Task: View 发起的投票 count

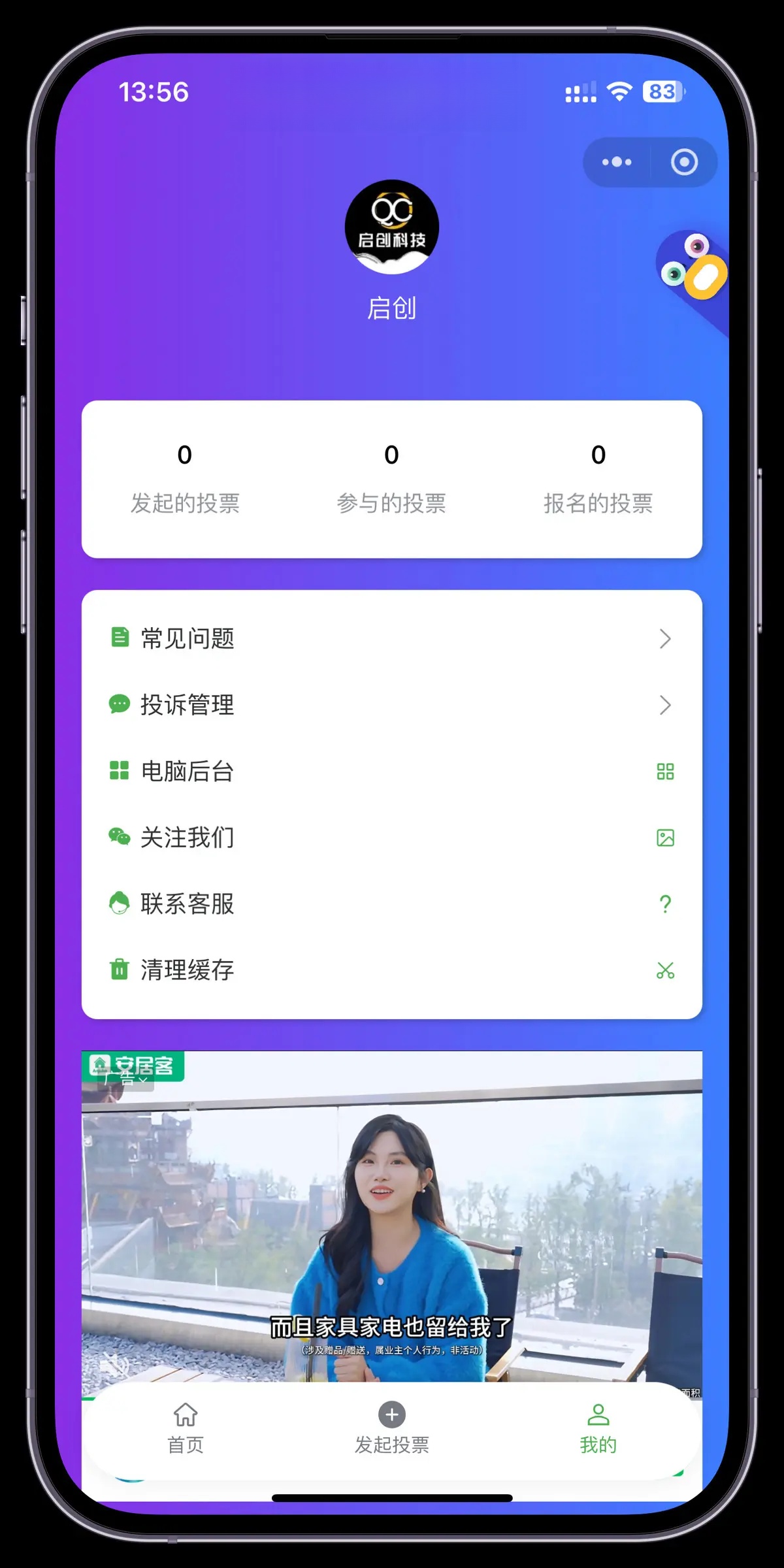Action: tap(185, 478)
